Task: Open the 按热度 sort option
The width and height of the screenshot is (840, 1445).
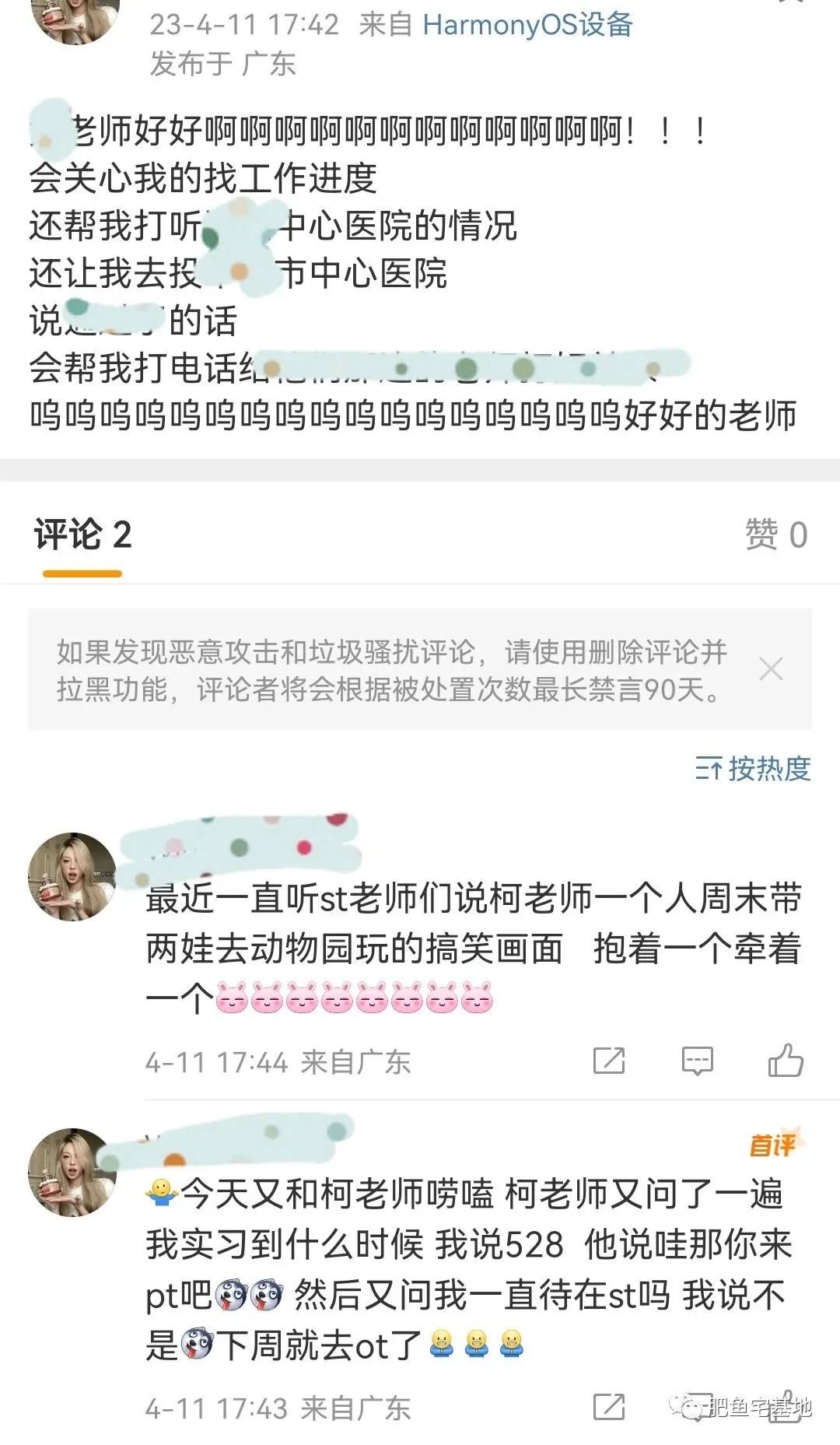Action: [752, 769]
